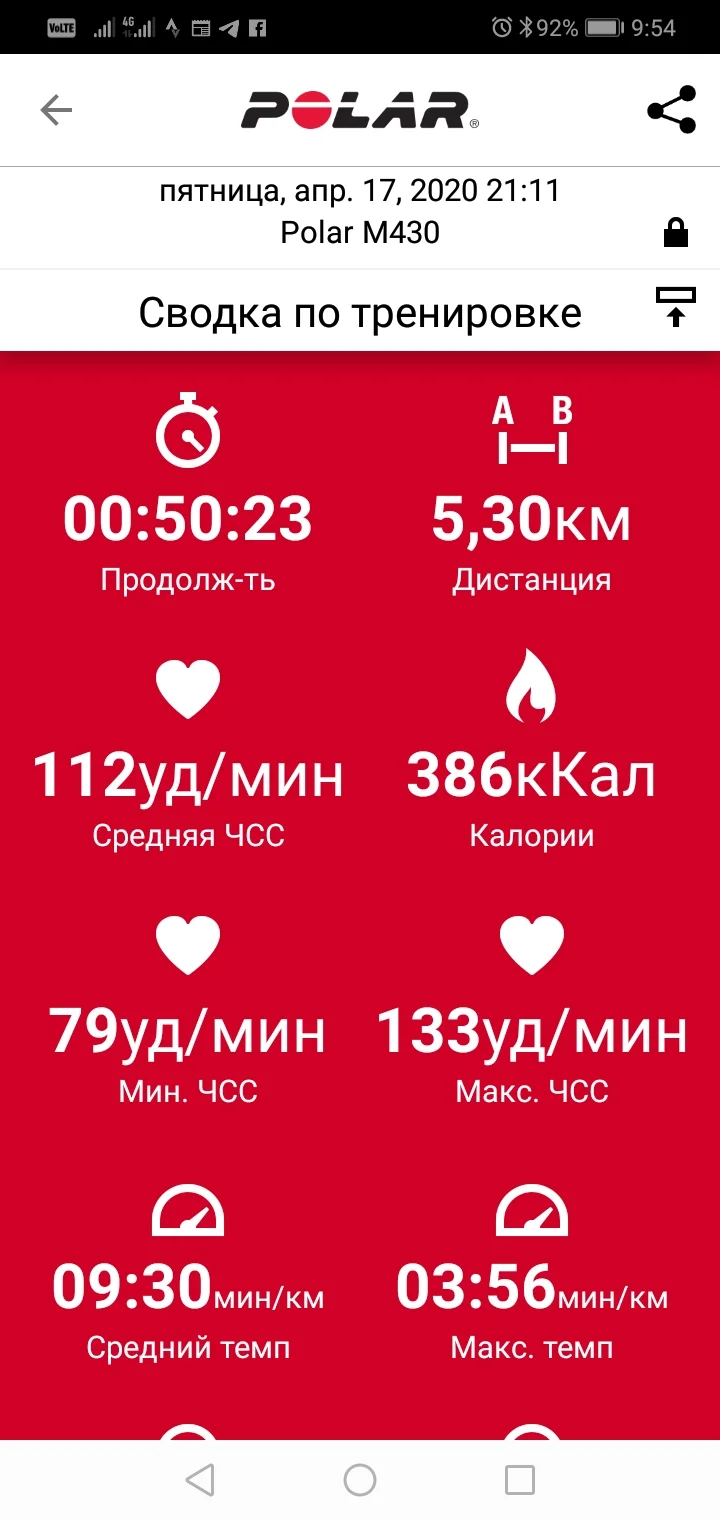Viewport: 720px width, 1520px height.
Task: Go back using the top arrow
Action: pyautogui.click(x=56, y=110)
